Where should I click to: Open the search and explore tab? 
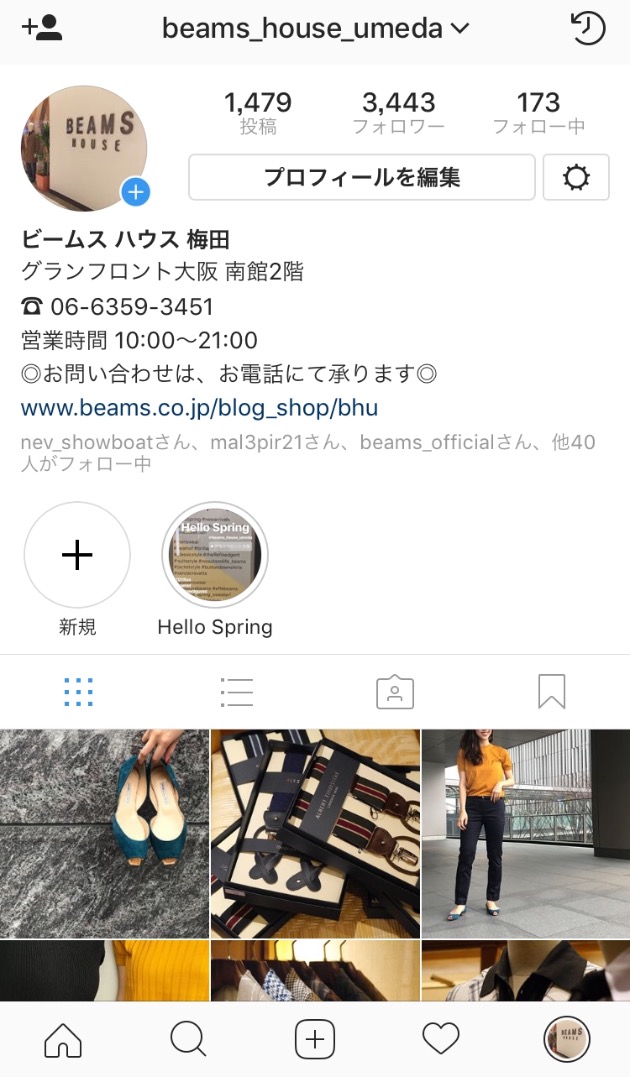point(188,1041)
